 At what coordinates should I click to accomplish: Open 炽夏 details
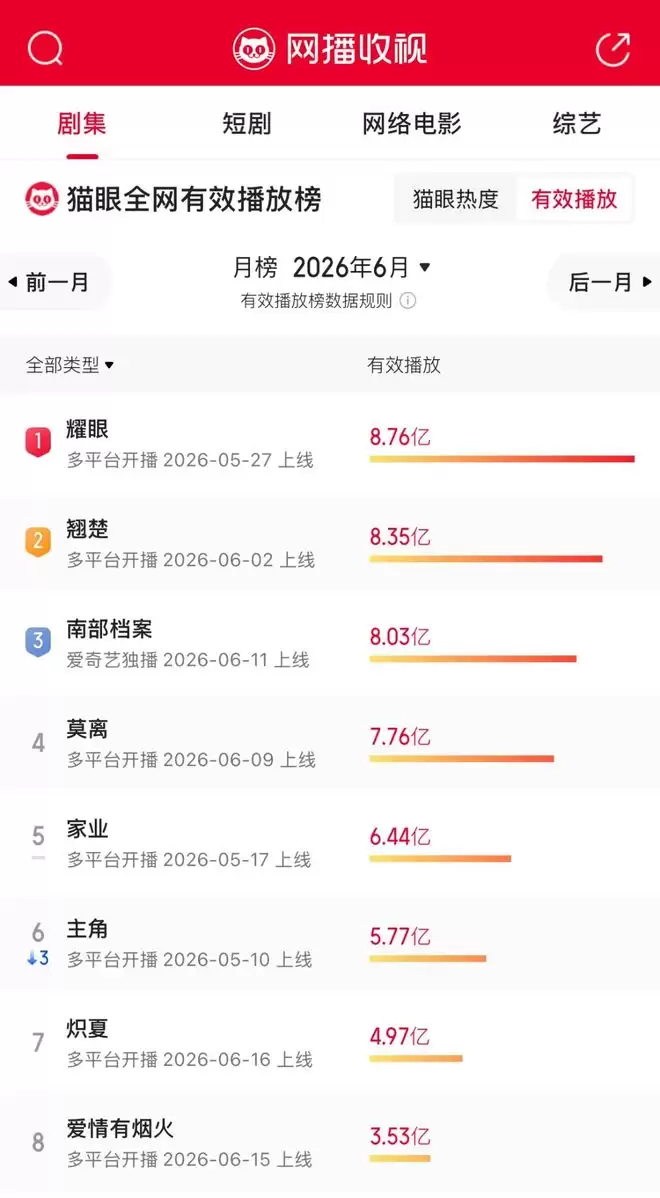(330, 1043)
